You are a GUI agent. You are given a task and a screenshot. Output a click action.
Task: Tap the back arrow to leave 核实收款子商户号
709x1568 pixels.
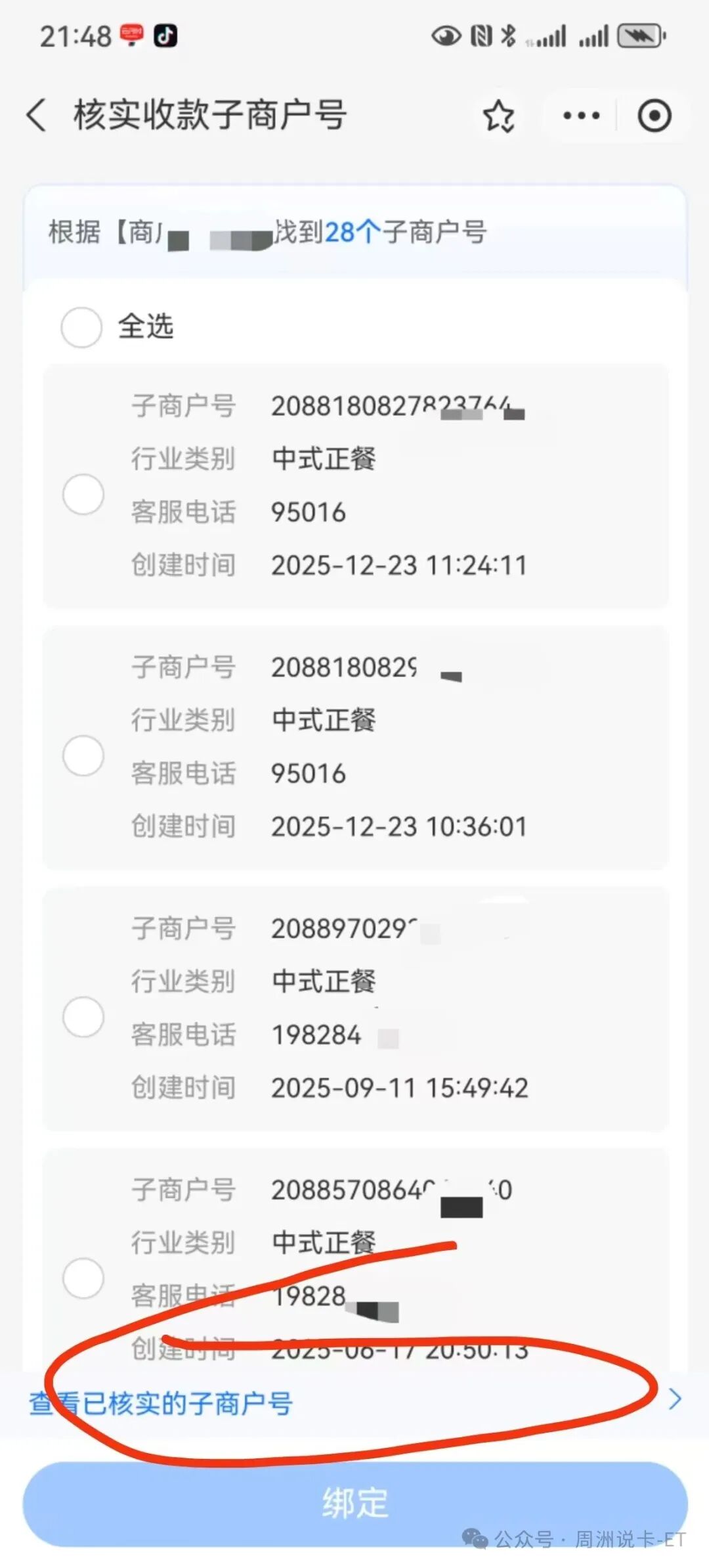[x=37, y=114]
